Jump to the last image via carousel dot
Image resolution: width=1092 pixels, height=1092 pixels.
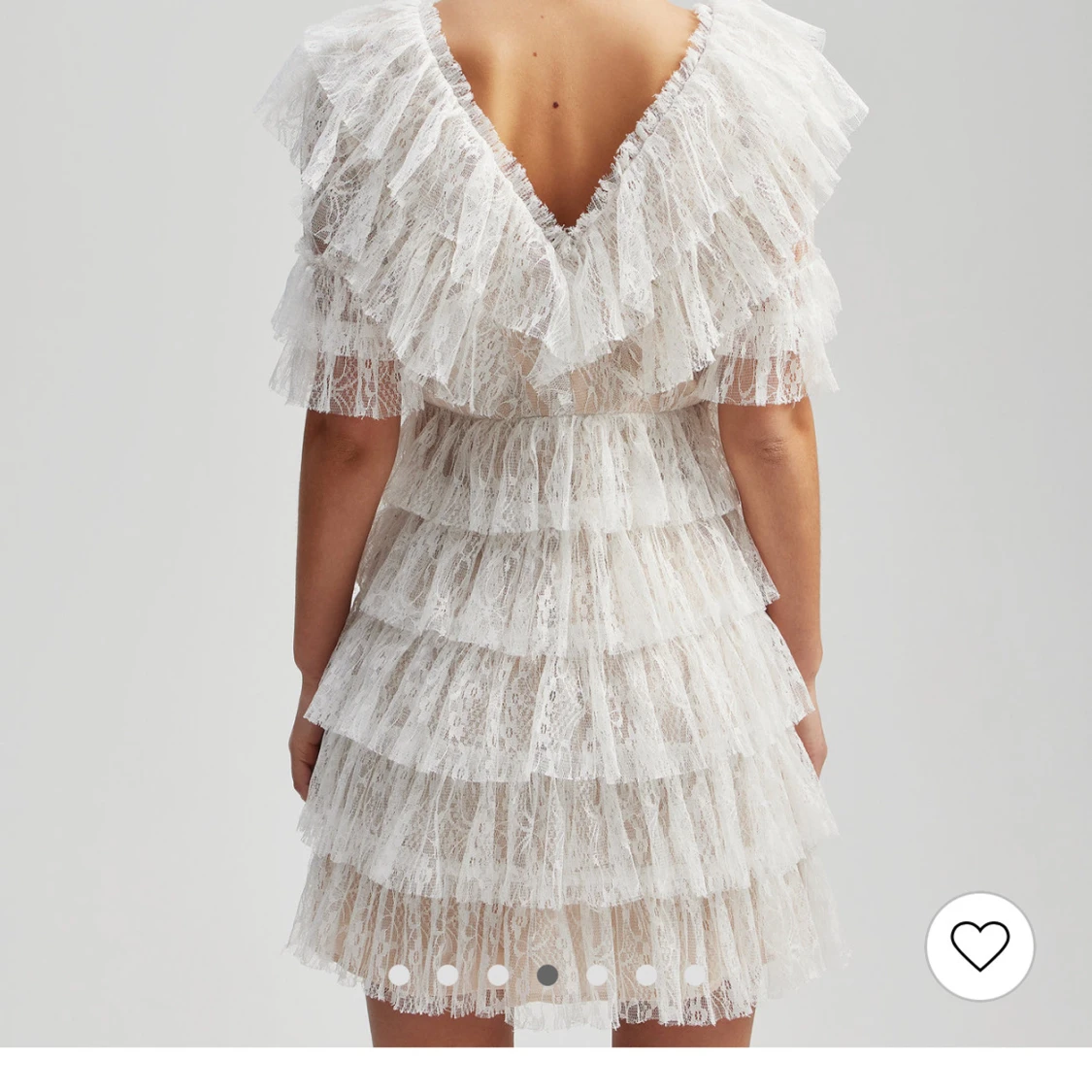pyautogui.click(x=695, y=975)
